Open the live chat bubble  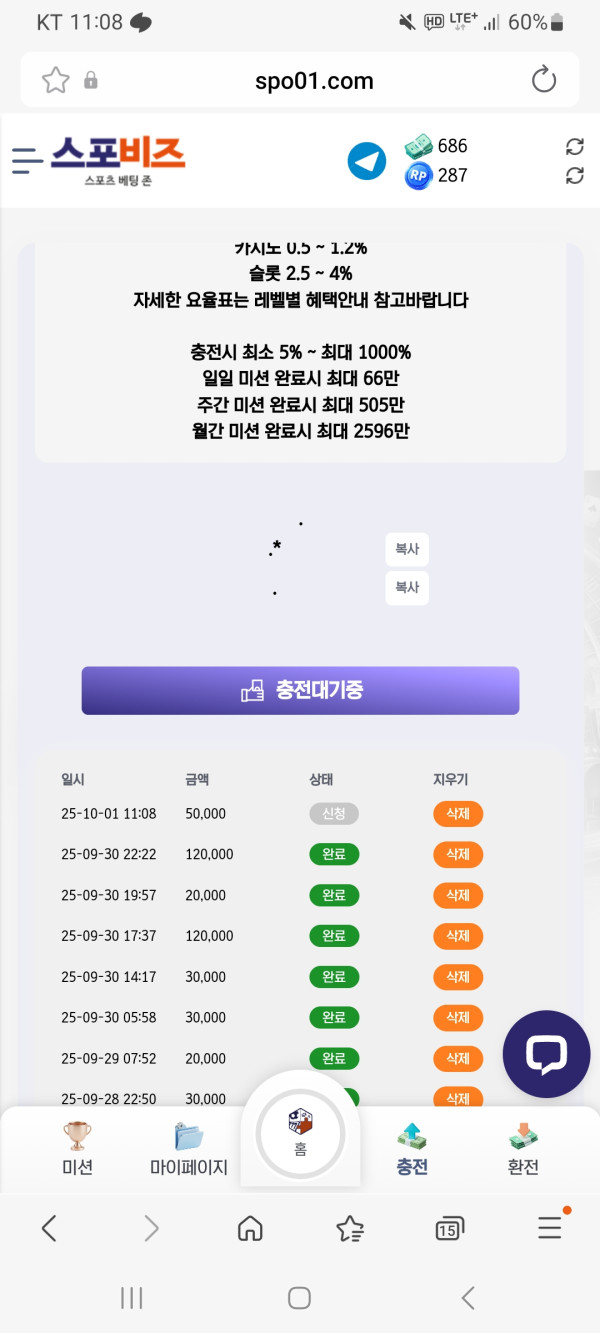pyautogui.click(x=546, y=1054)
